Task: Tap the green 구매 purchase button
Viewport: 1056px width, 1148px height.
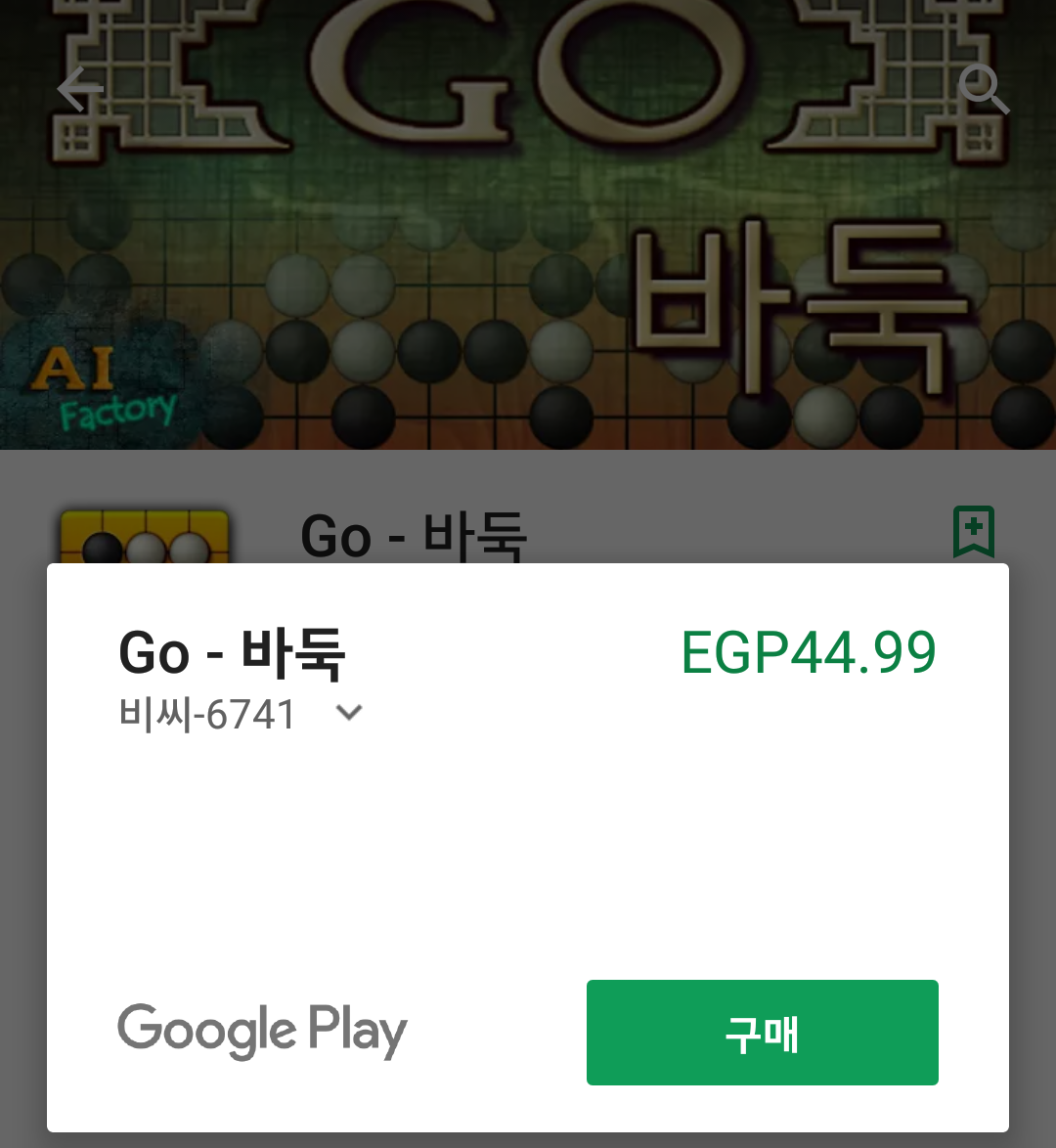Action: point(762,1033)
